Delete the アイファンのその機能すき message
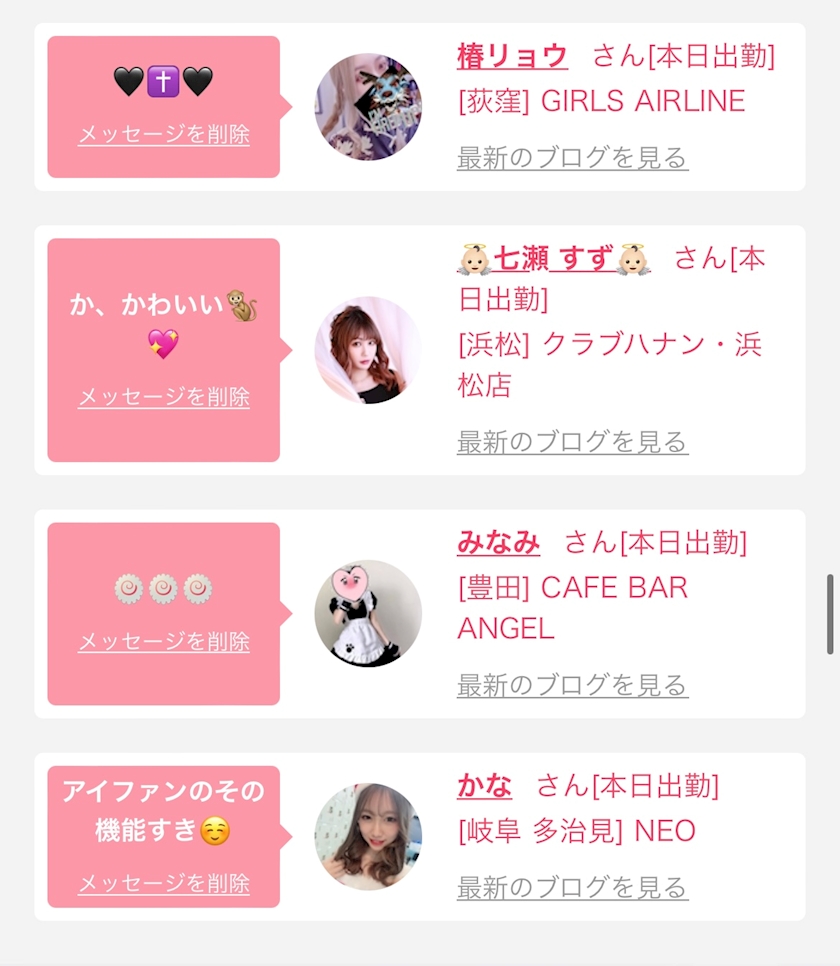The image size is (840, 966). [x=164, y=884]
